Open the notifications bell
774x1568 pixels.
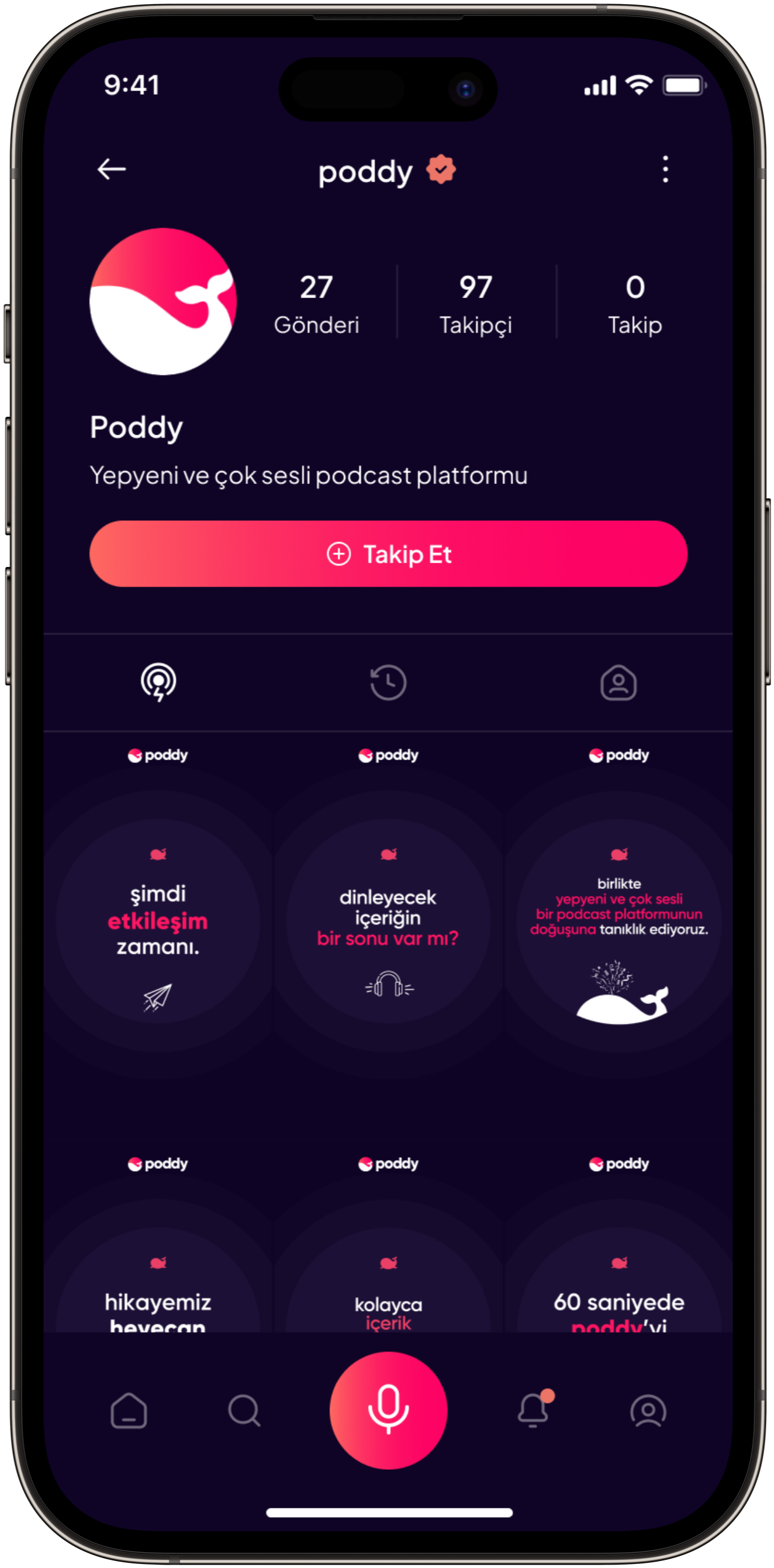click(534, 1411)
